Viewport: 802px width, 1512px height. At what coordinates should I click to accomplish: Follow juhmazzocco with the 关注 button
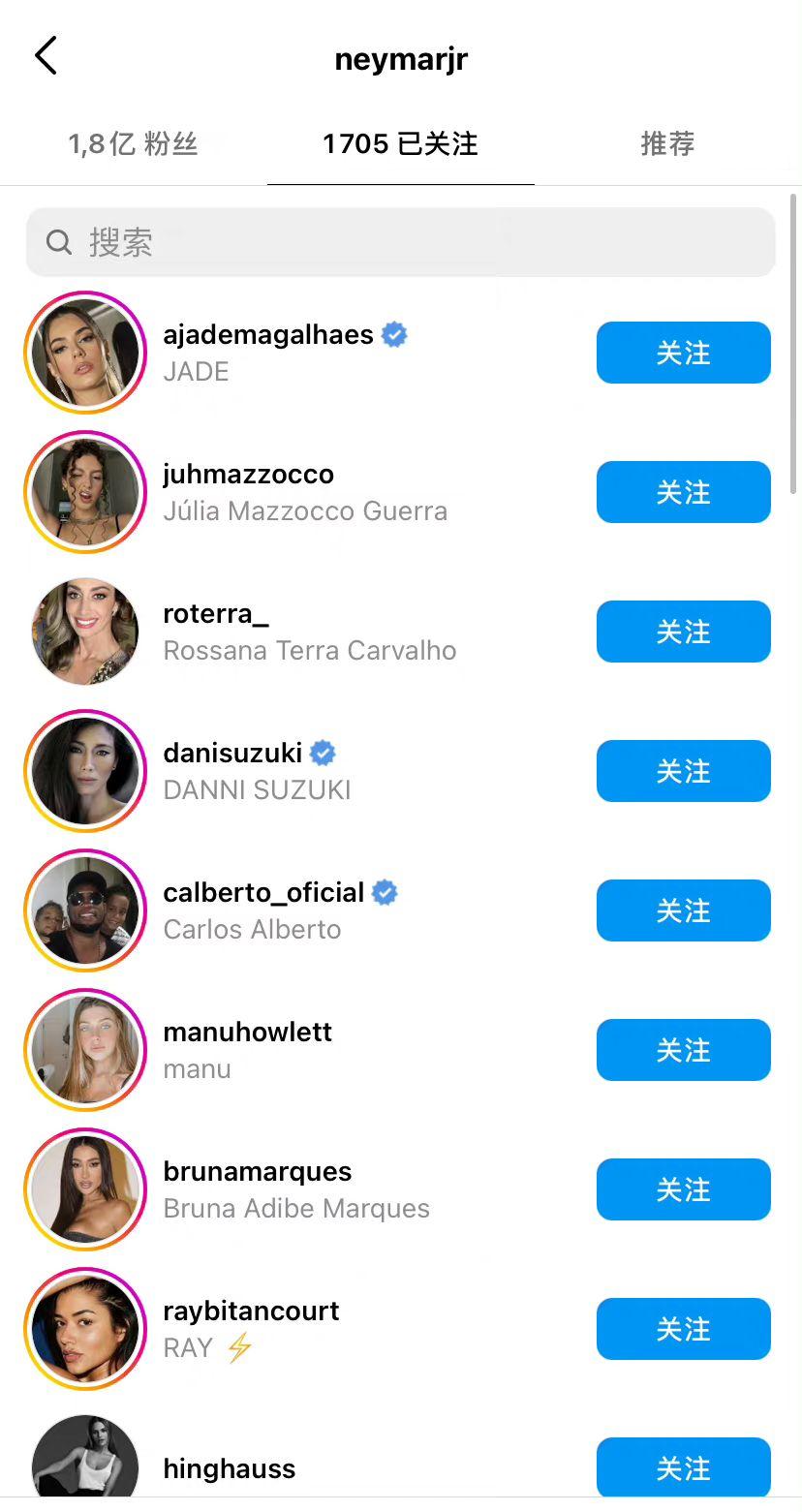pos(683,492)
